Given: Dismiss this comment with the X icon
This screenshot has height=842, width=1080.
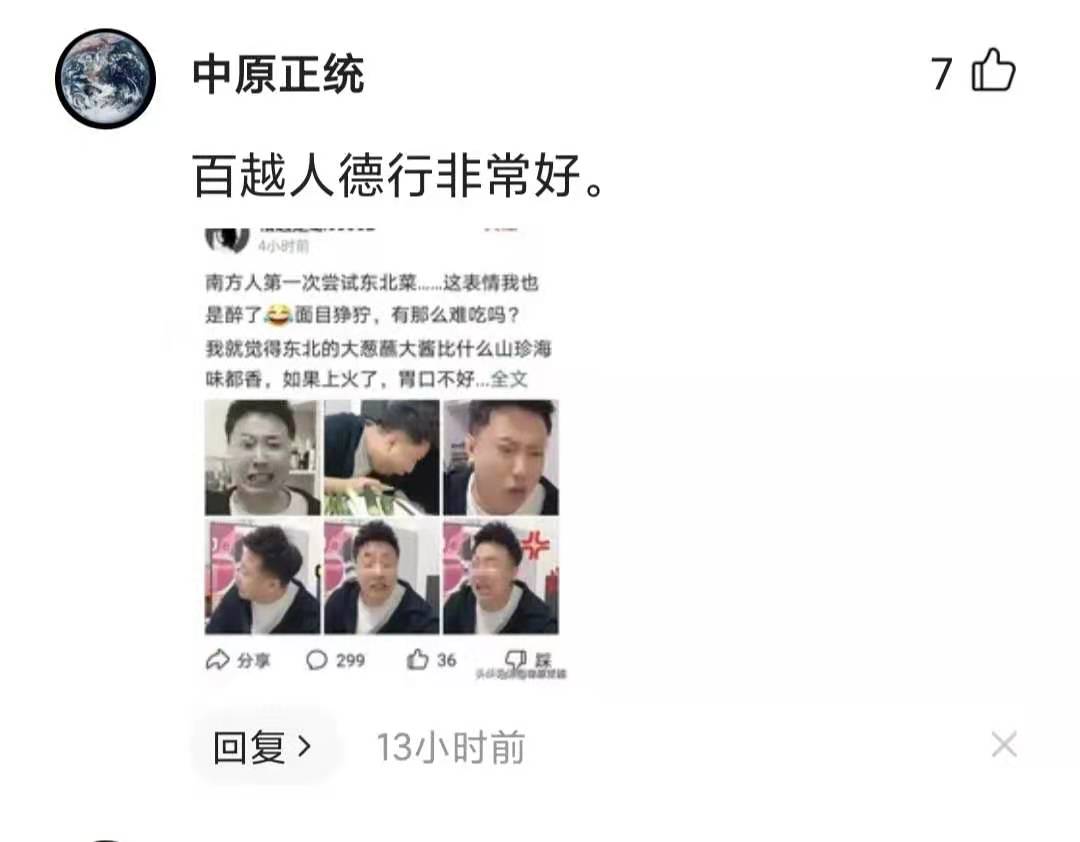Looking at the screenshot, I should pos(1003,745).
